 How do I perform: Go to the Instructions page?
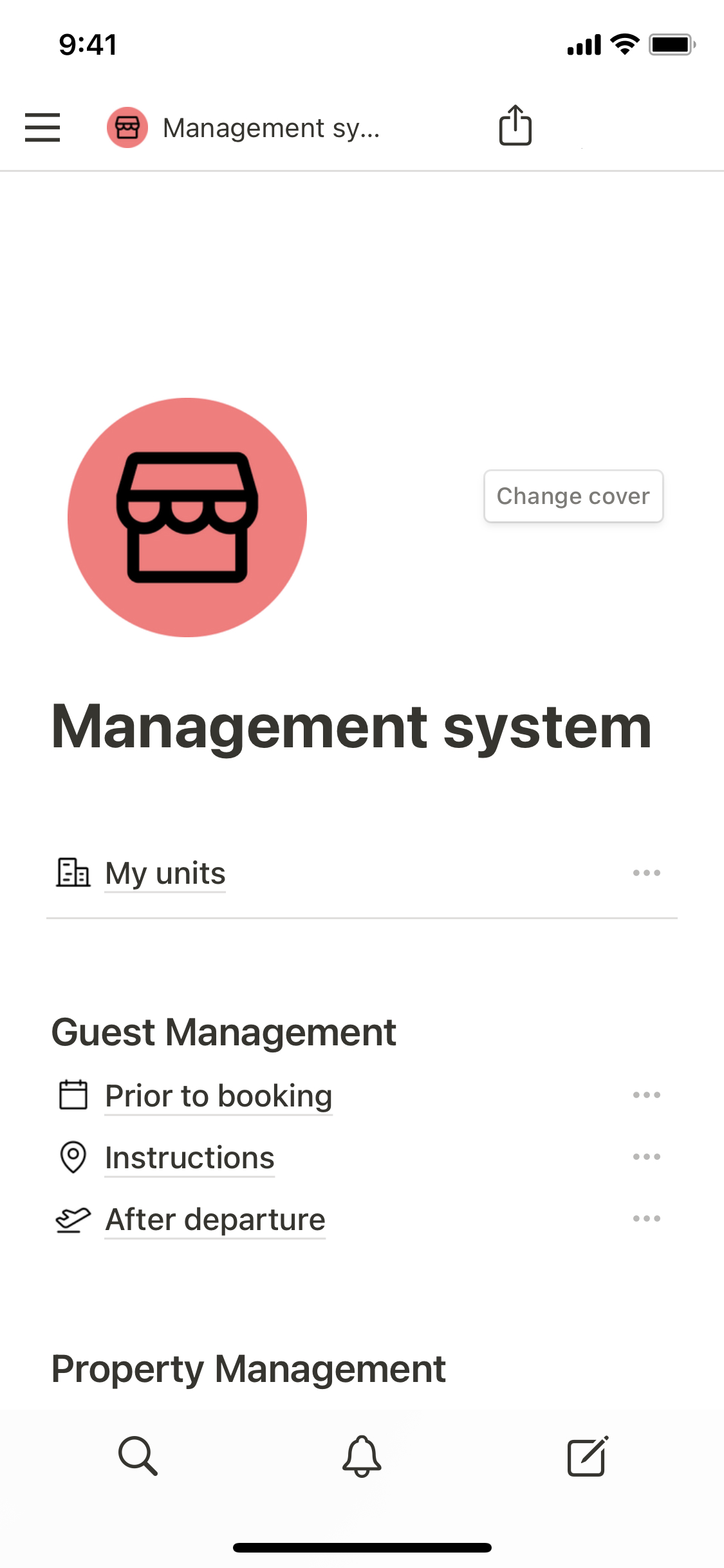[189, 1157]
